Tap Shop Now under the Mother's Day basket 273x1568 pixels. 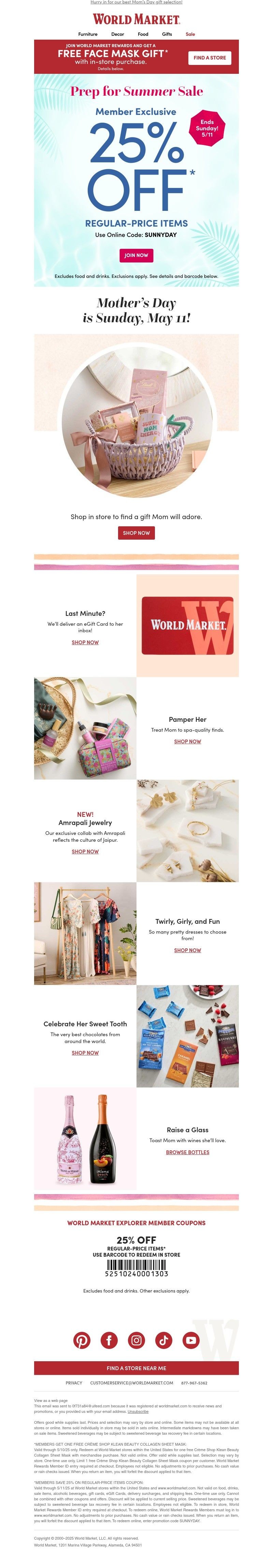coord(136,532)
